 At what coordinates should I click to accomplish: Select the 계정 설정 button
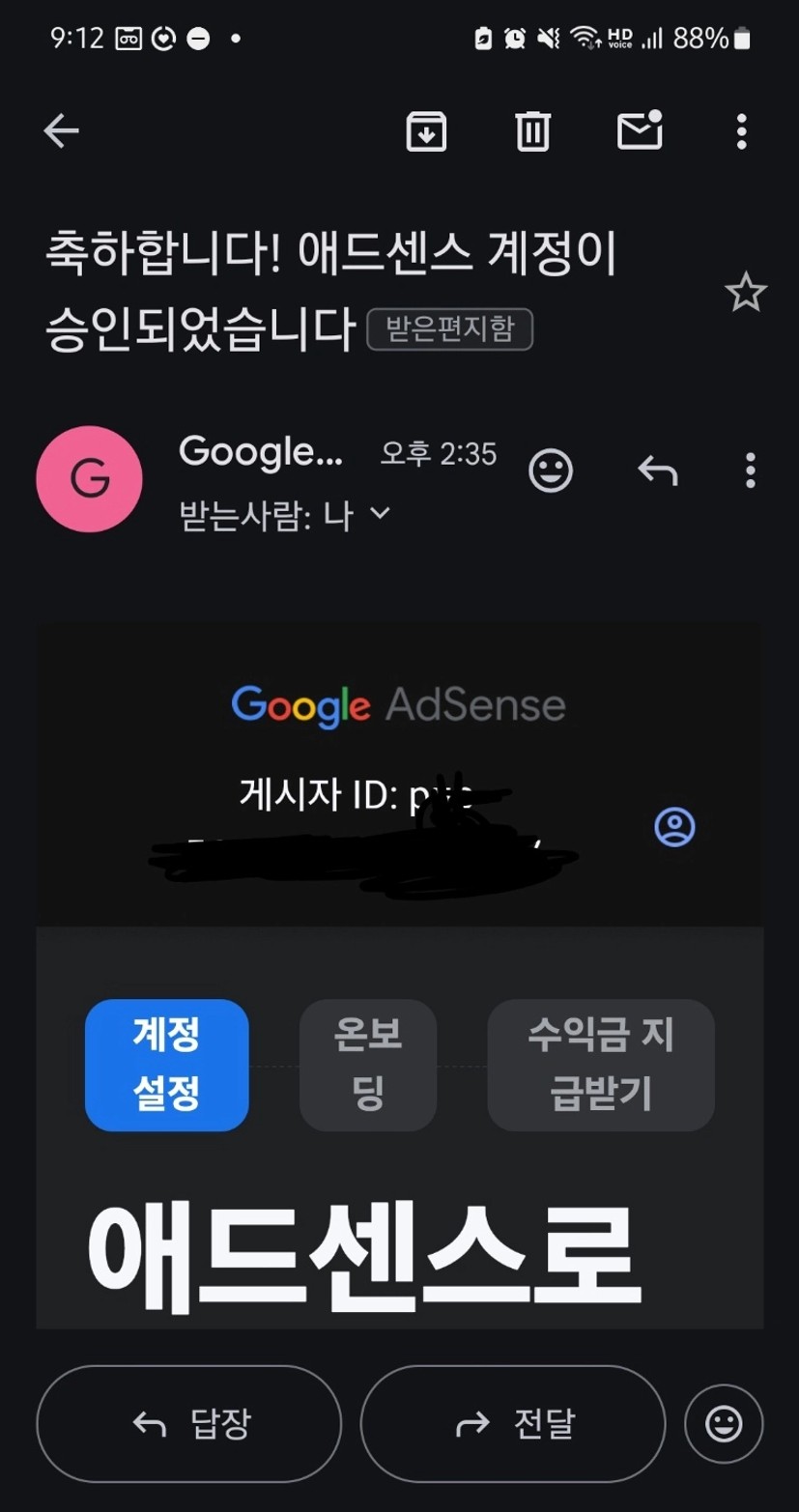(167, 1065)
